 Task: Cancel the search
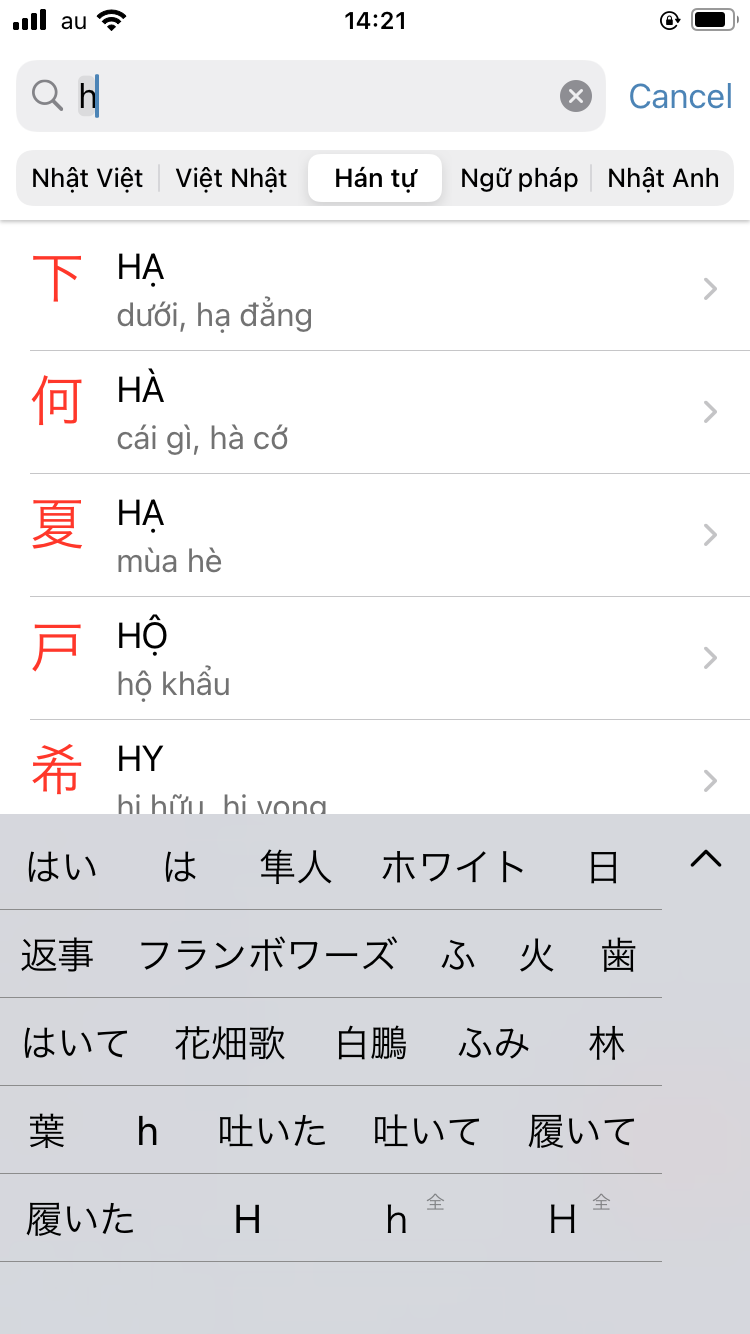[x=680, y=96]
